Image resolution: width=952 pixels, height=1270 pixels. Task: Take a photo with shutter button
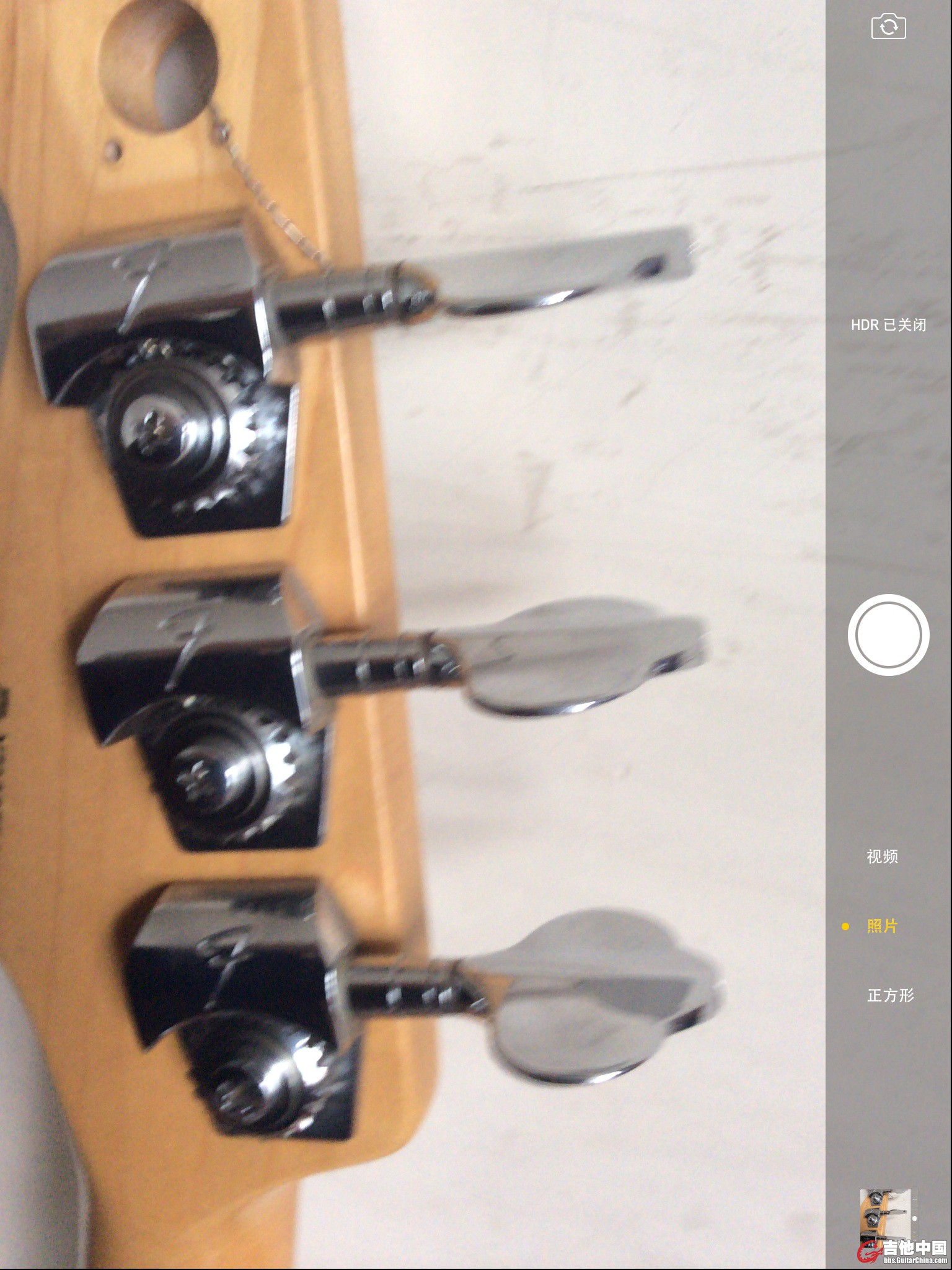click(888, 634)
